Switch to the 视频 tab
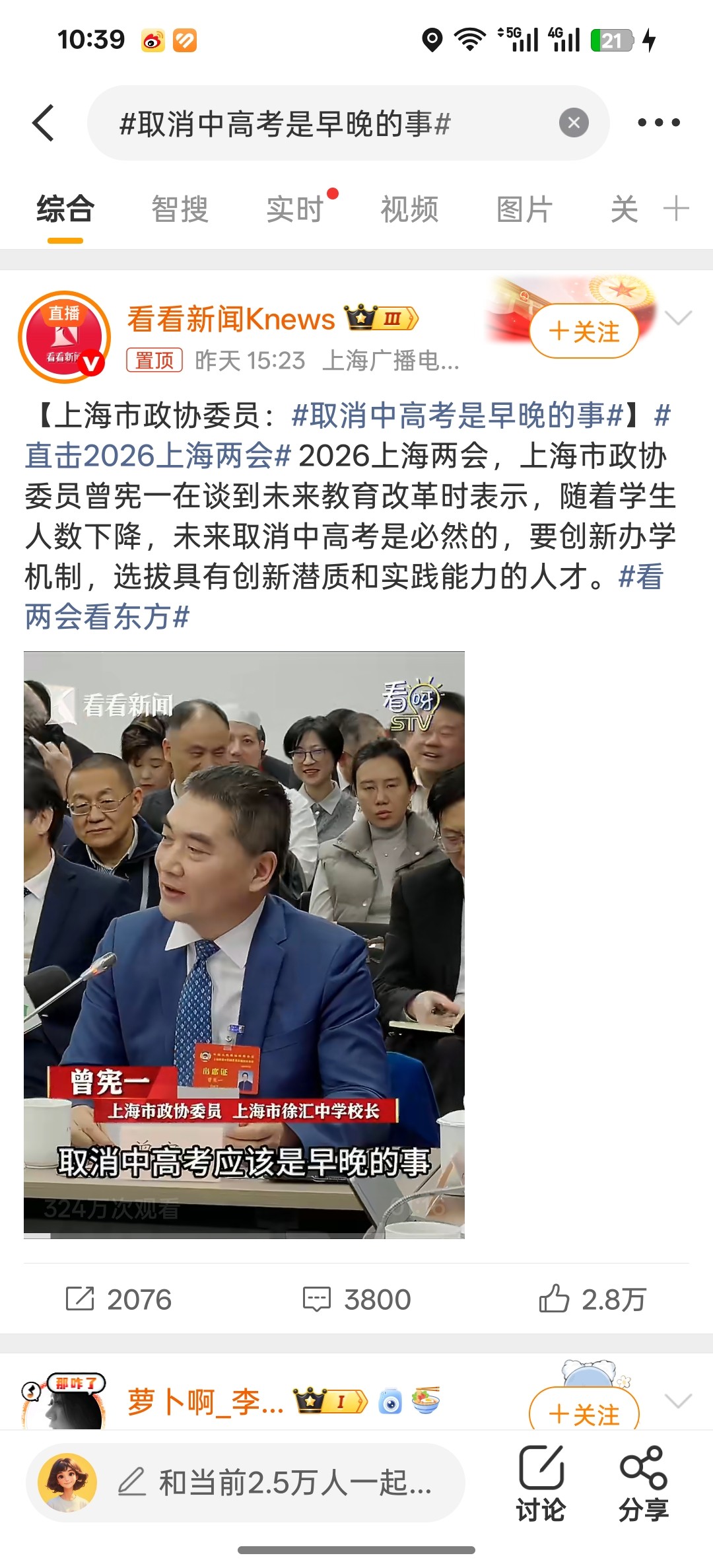This screenshot has width=713, height=1568. (x=409, y=210)
